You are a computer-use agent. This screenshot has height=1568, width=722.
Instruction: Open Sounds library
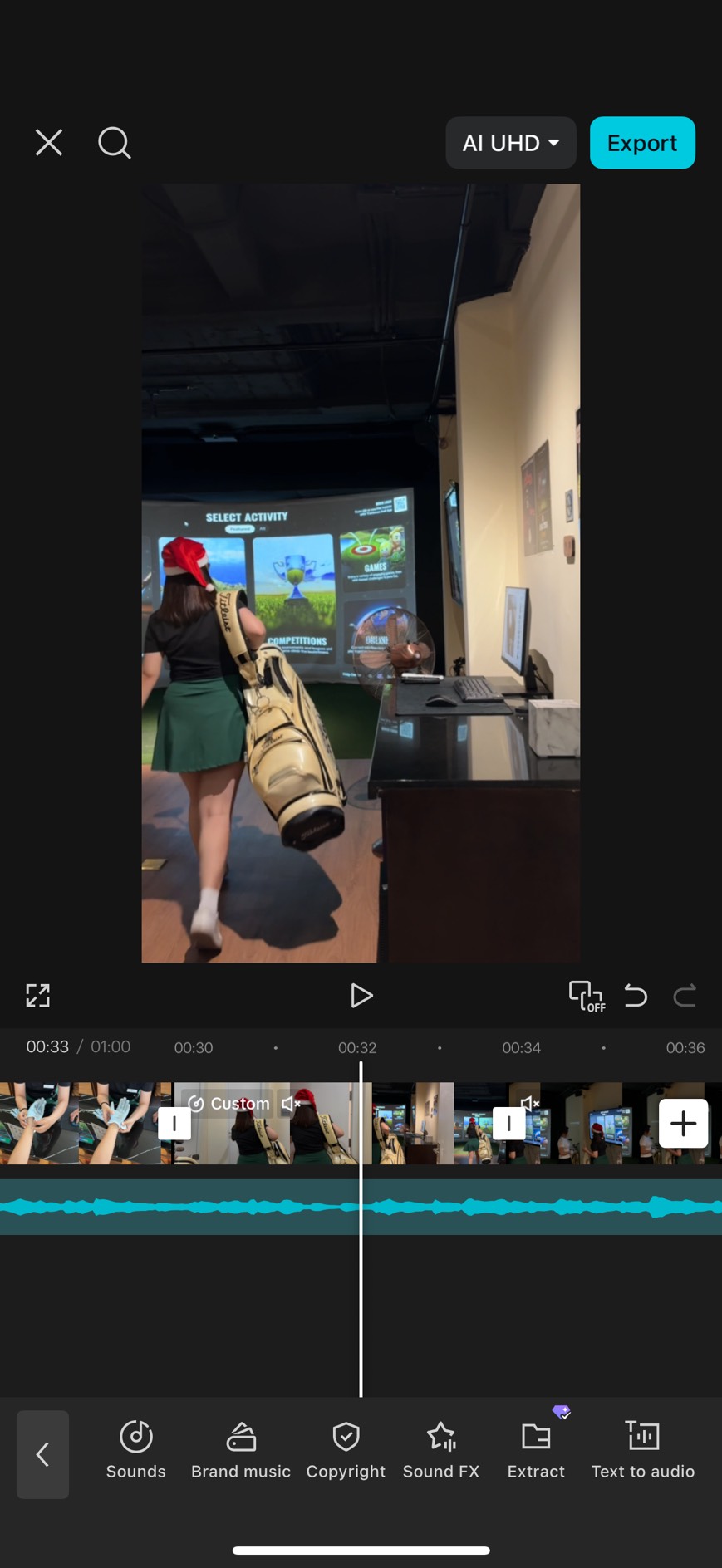136,1449
